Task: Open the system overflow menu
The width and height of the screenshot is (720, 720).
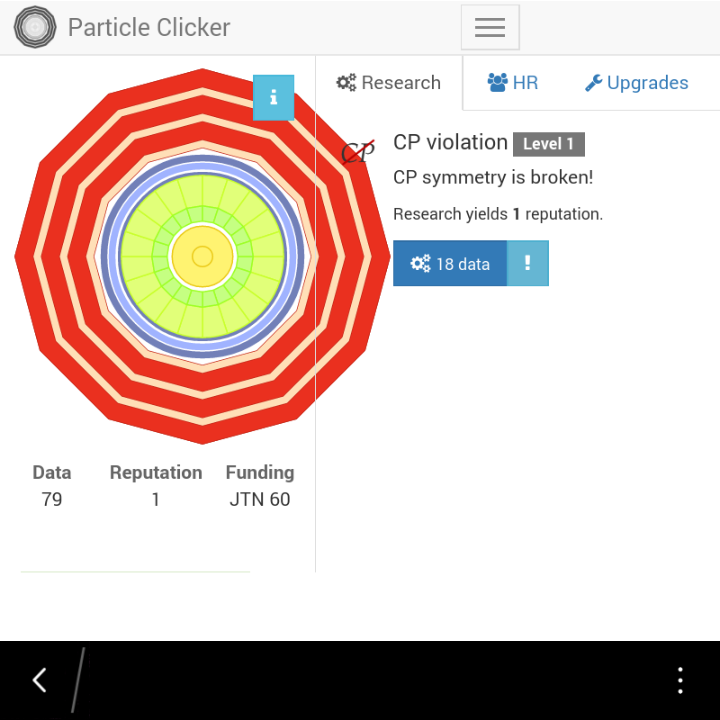Action: pos(680,680)
